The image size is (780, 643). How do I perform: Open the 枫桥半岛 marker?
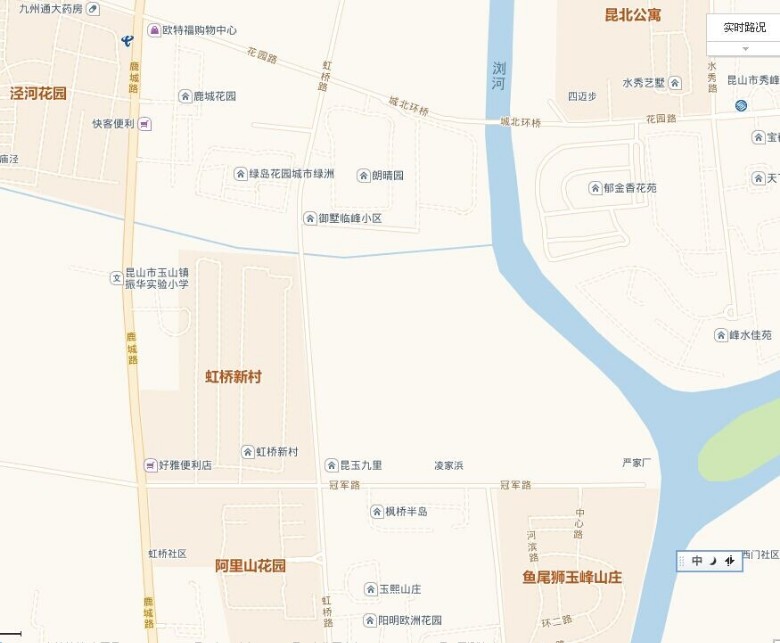click(376, 511)
